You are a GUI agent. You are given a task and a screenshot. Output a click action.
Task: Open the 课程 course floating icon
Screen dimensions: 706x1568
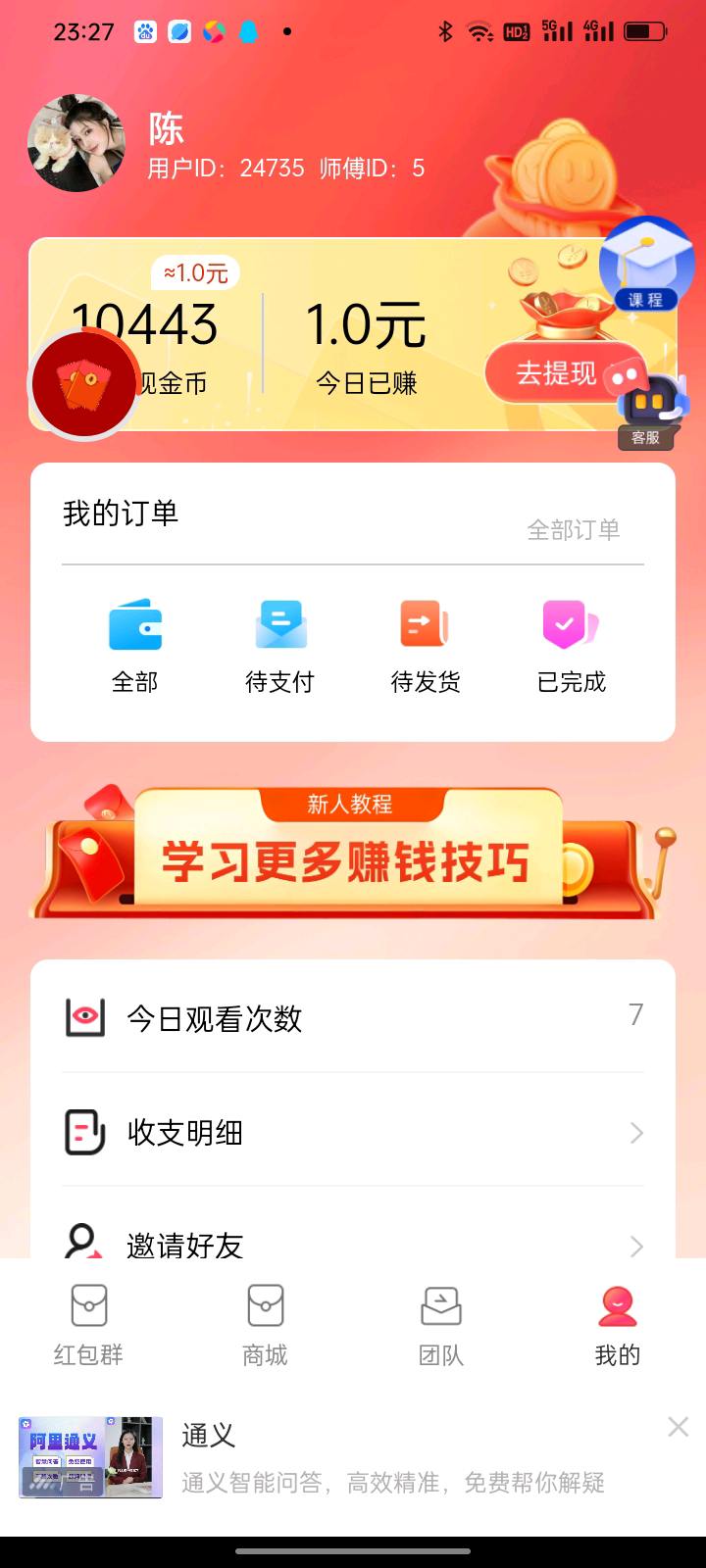click(645, 263)
